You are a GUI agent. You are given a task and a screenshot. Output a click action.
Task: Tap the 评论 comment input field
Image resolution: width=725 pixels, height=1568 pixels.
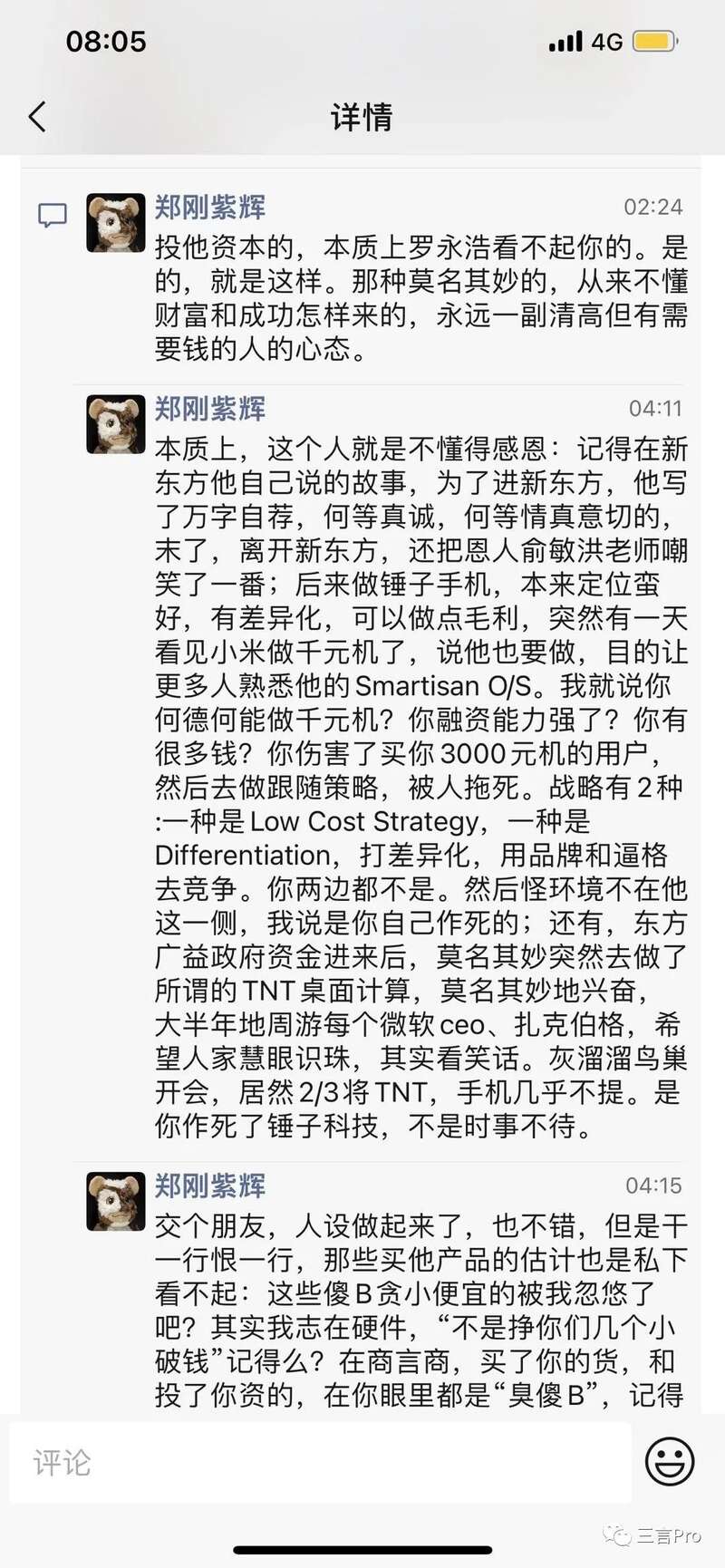click(x=317, y=1462)
